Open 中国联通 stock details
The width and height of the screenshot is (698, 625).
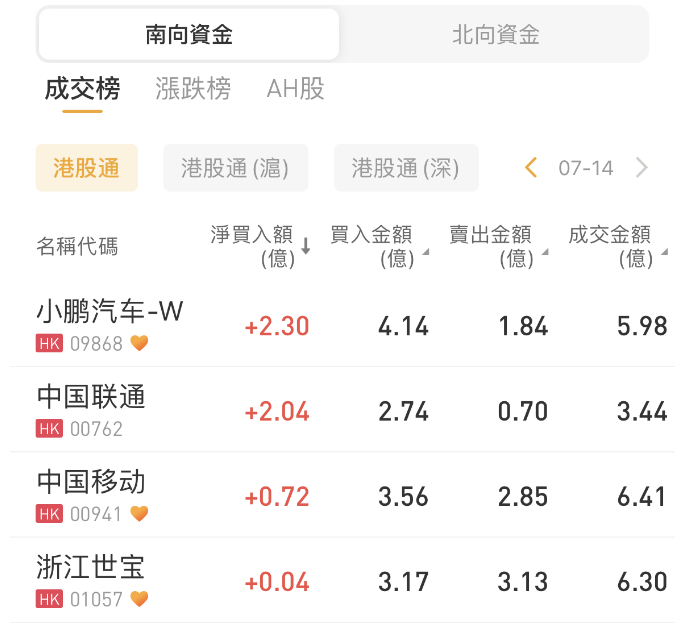[92, 410]
